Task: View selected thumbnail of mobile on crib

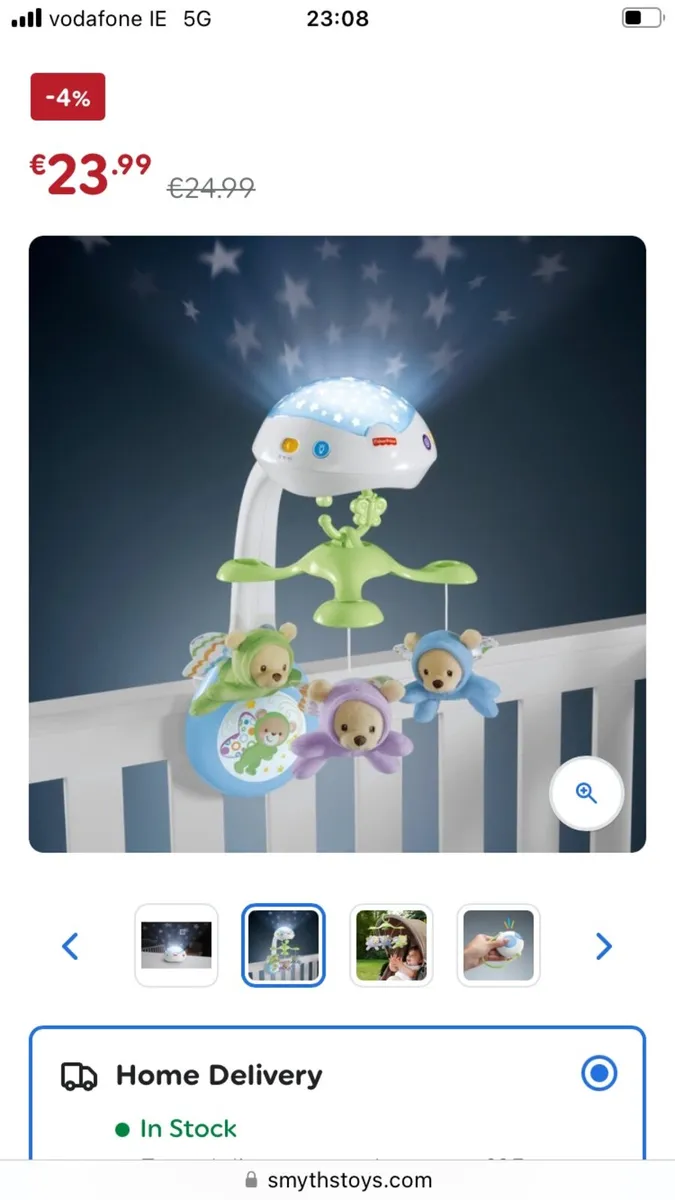Action: [x=283, y=945]
